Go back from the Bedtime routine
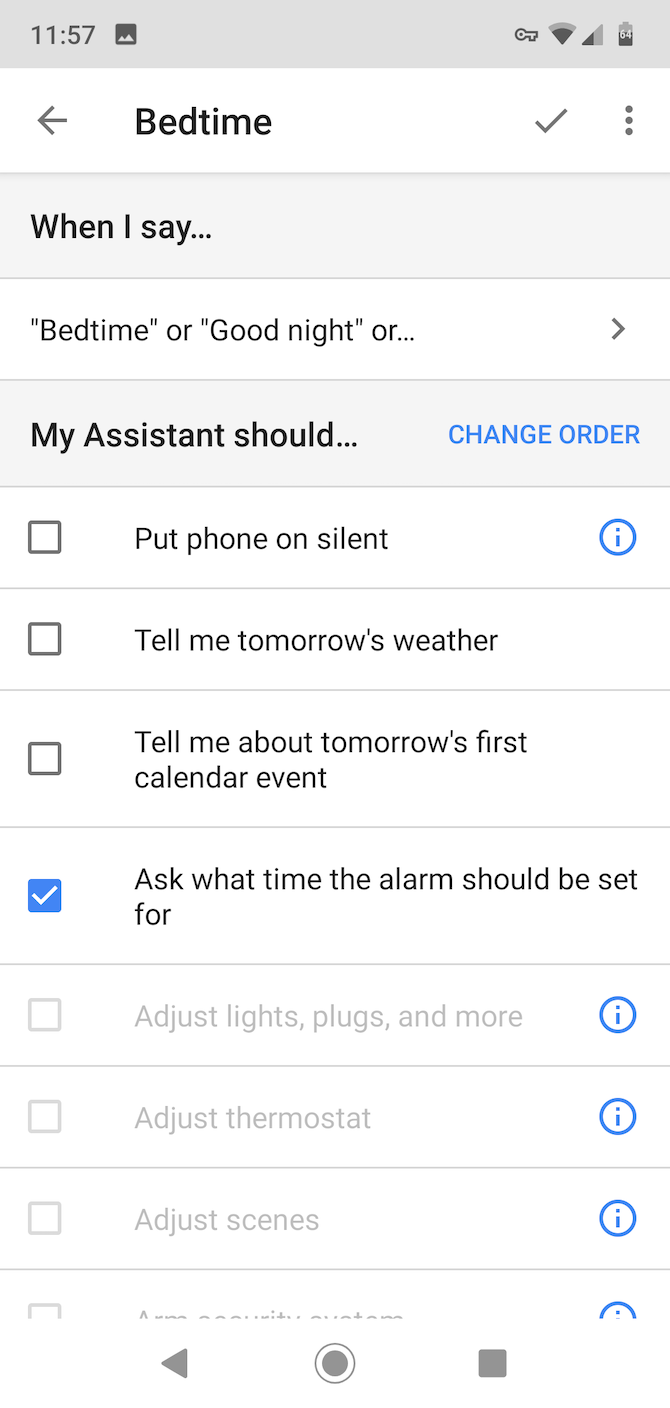Image resolution: width=670 pixels, height=1408 pixels. pos(52,121)
